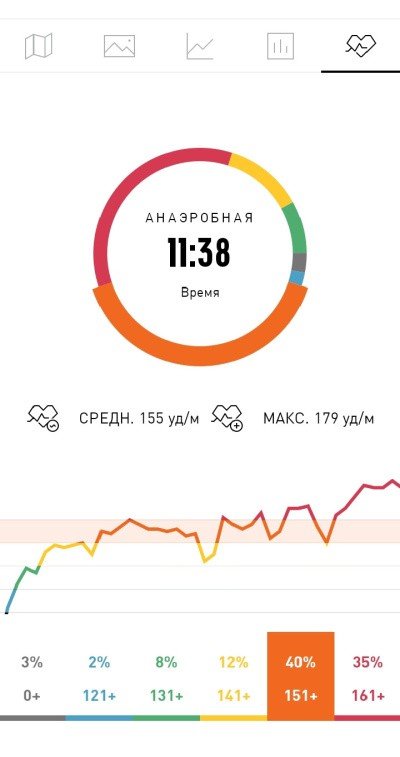Open the map tab
The height and width of the screenshot is (757, 400).
(39, 46)
